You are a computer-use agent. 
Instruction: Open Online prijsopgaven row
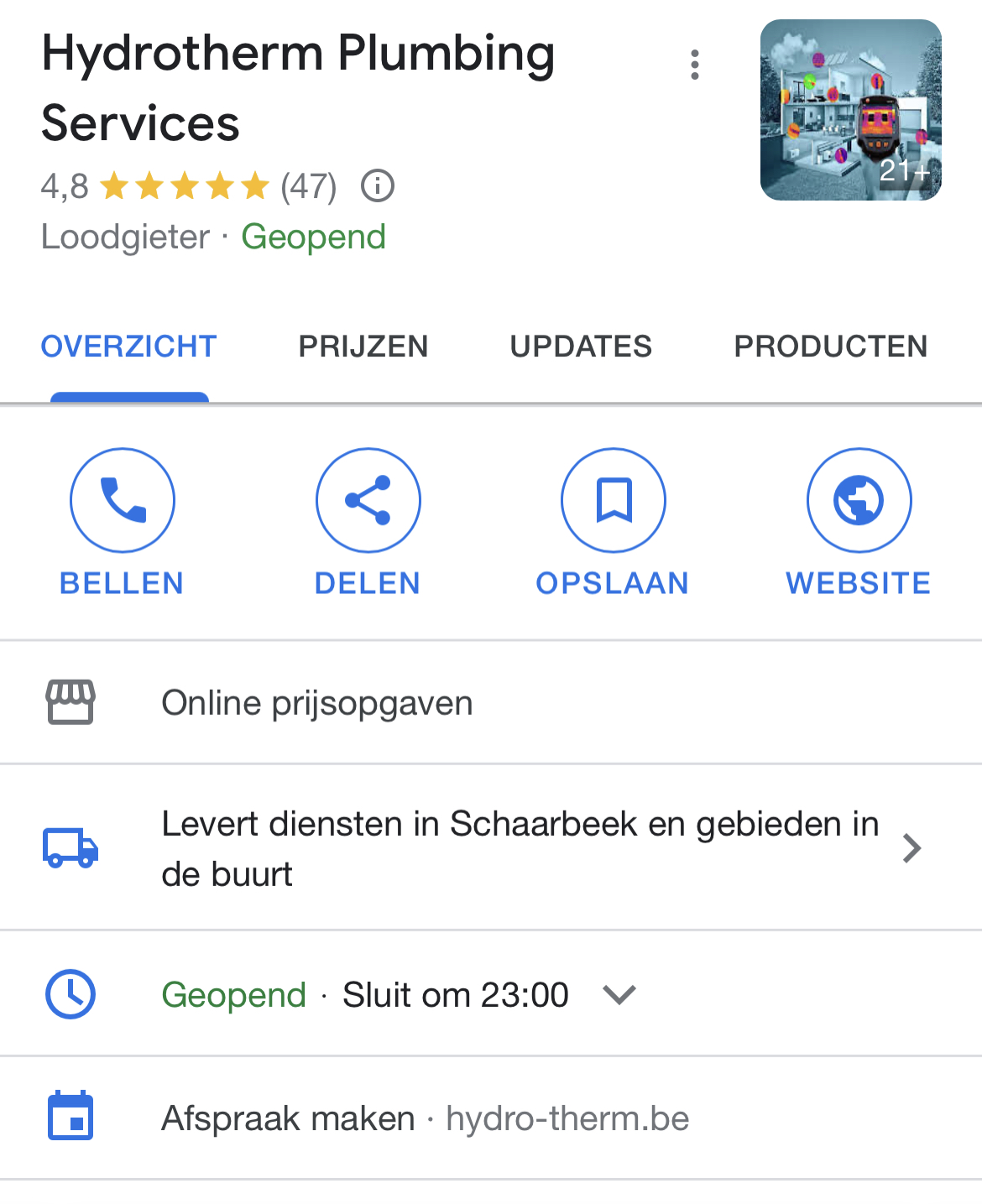(317, 703)
